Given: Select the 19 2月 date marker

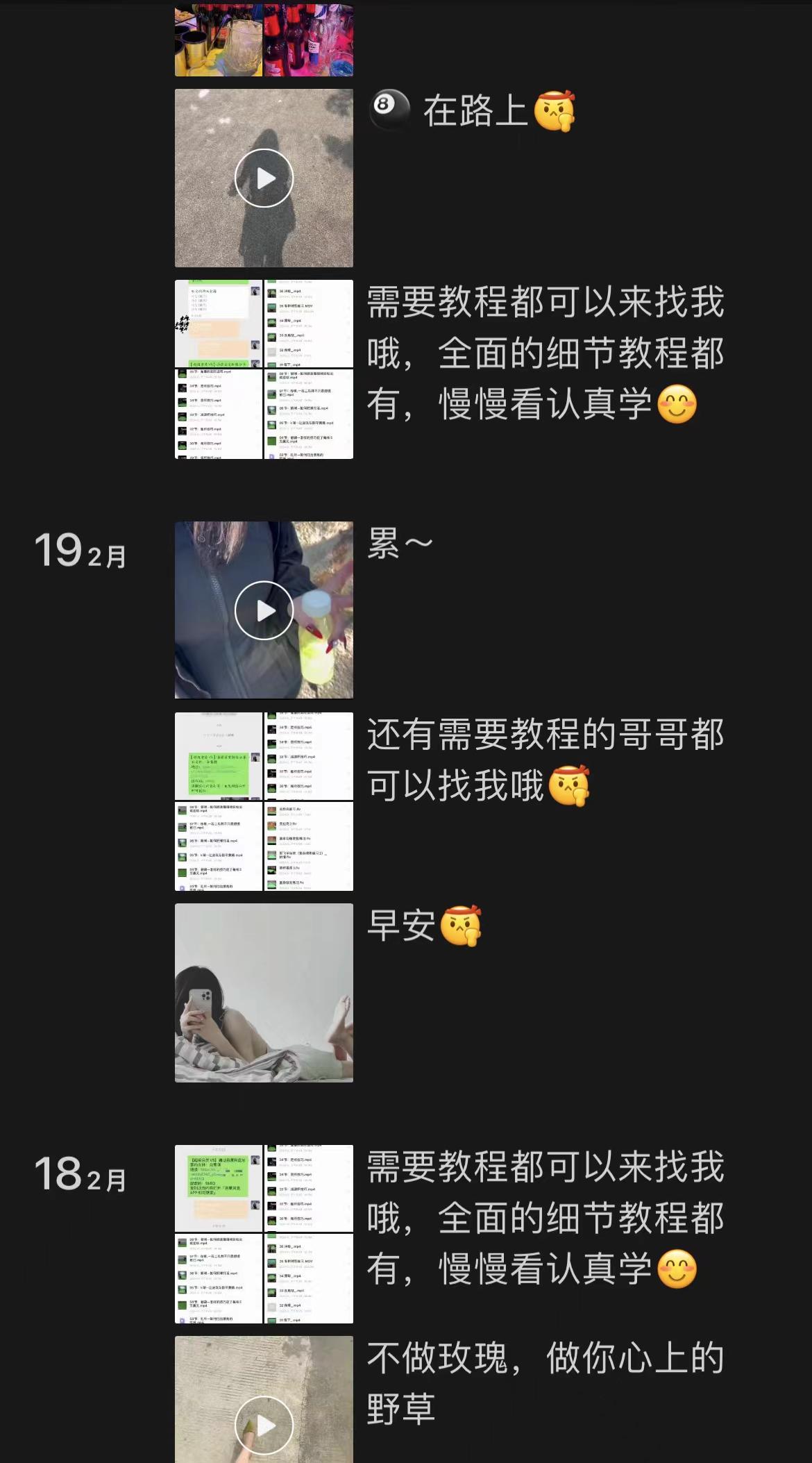Looking at the screenshot, I should (78, 551).
